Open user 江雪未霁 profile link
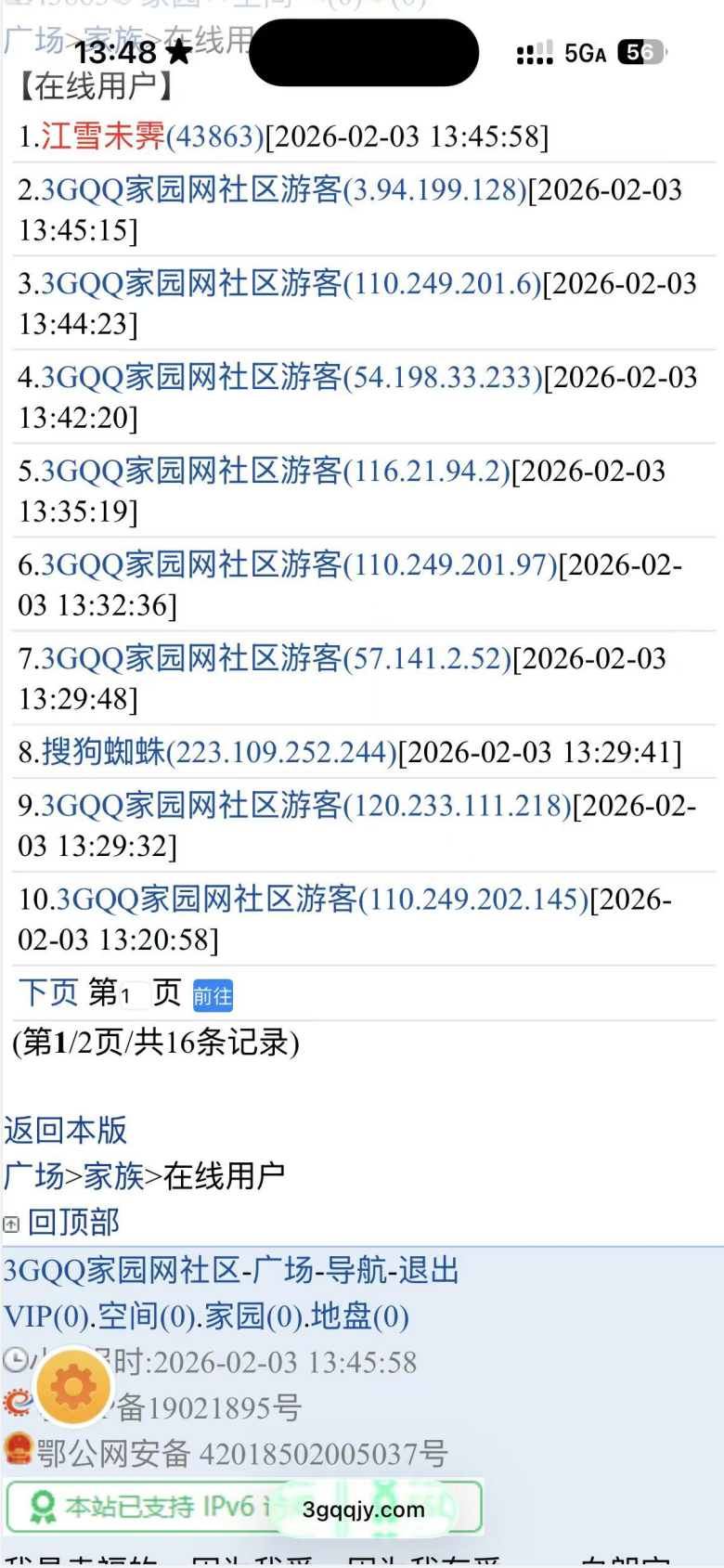 [152, 136]
